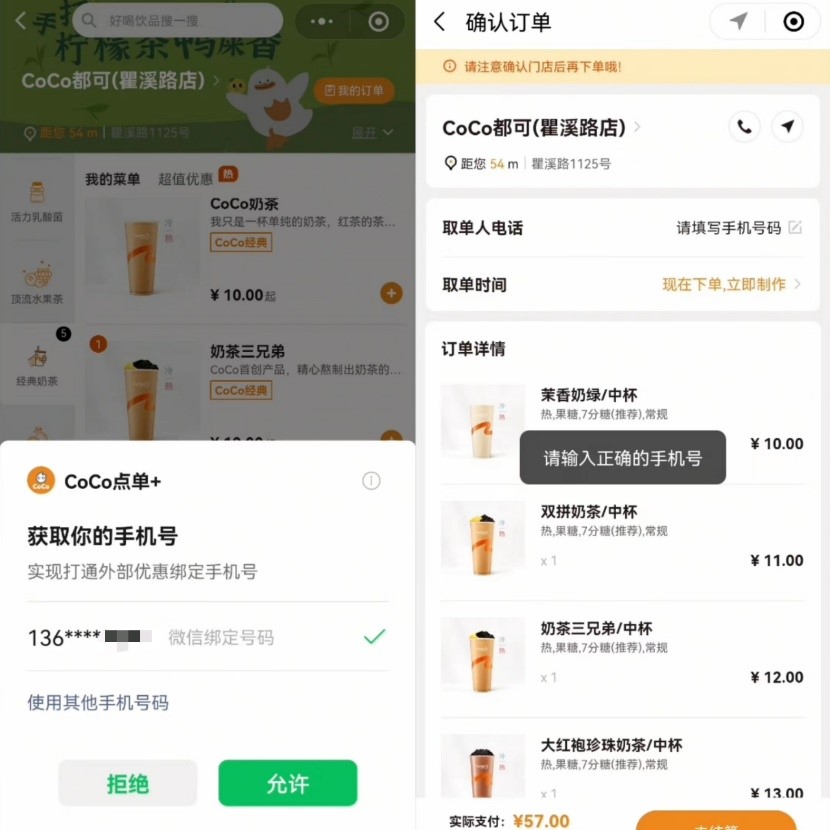
Task: Open the info icon beside CoCo点单+
Action: (371, 481)
